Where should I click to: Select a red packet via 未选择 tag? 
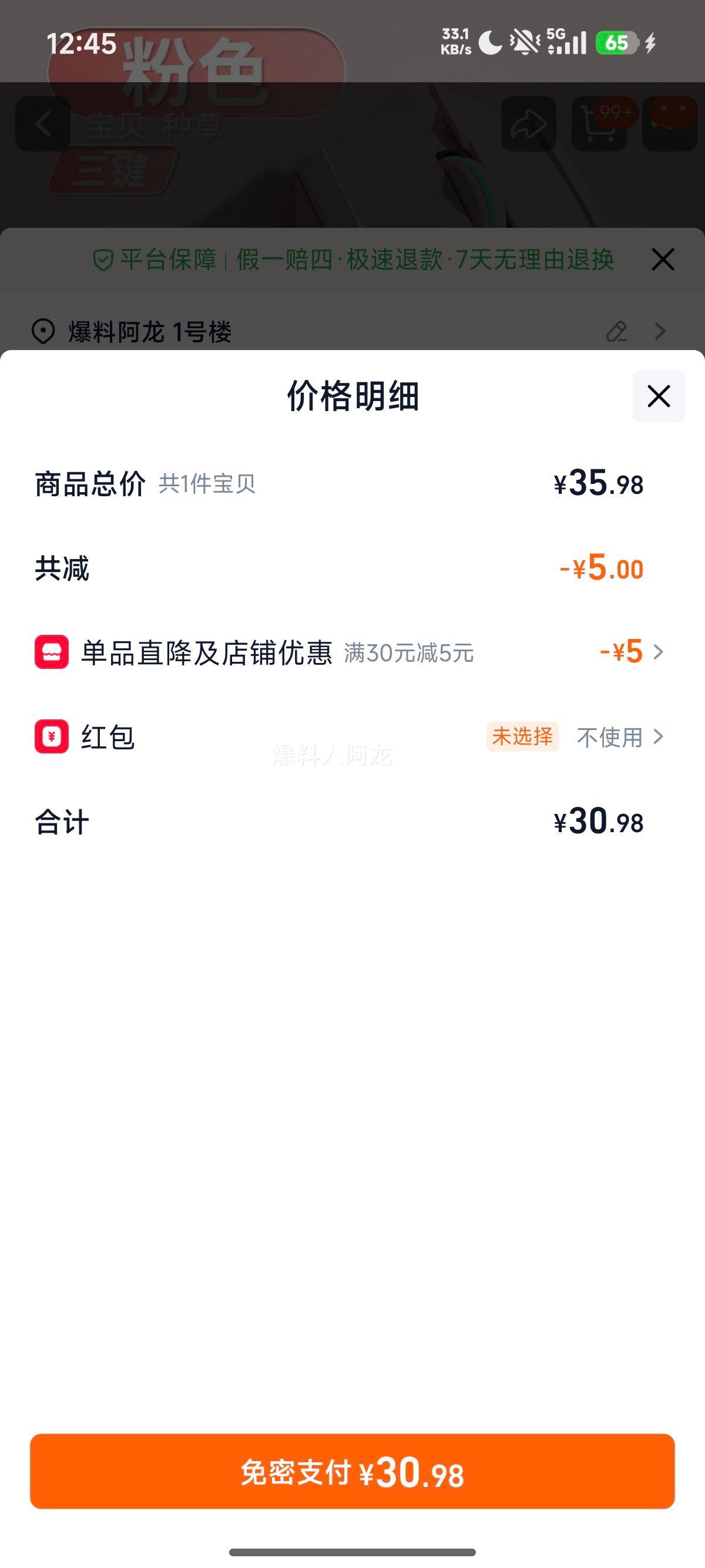(x=522, y=738)
